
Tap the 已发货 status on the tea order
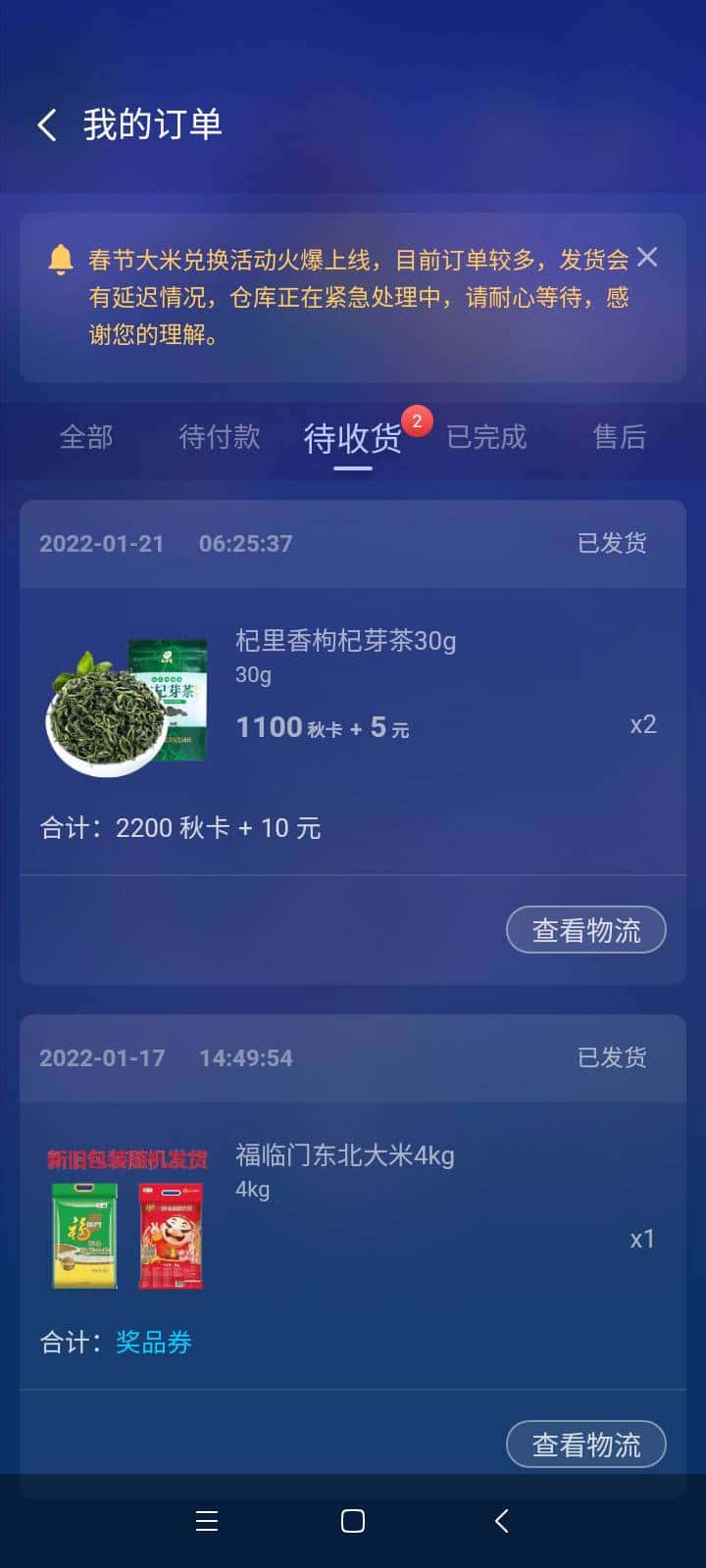pos(612,544)
